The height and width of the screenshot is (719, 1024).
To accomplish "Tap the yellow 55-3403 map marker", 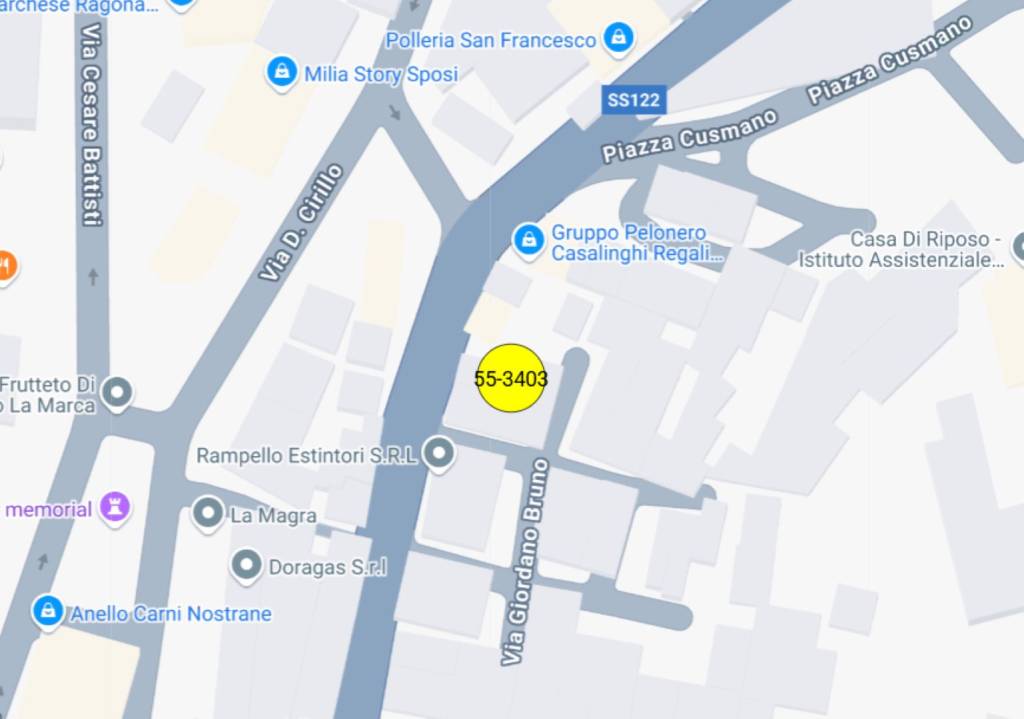I will (x=511, y=378).
